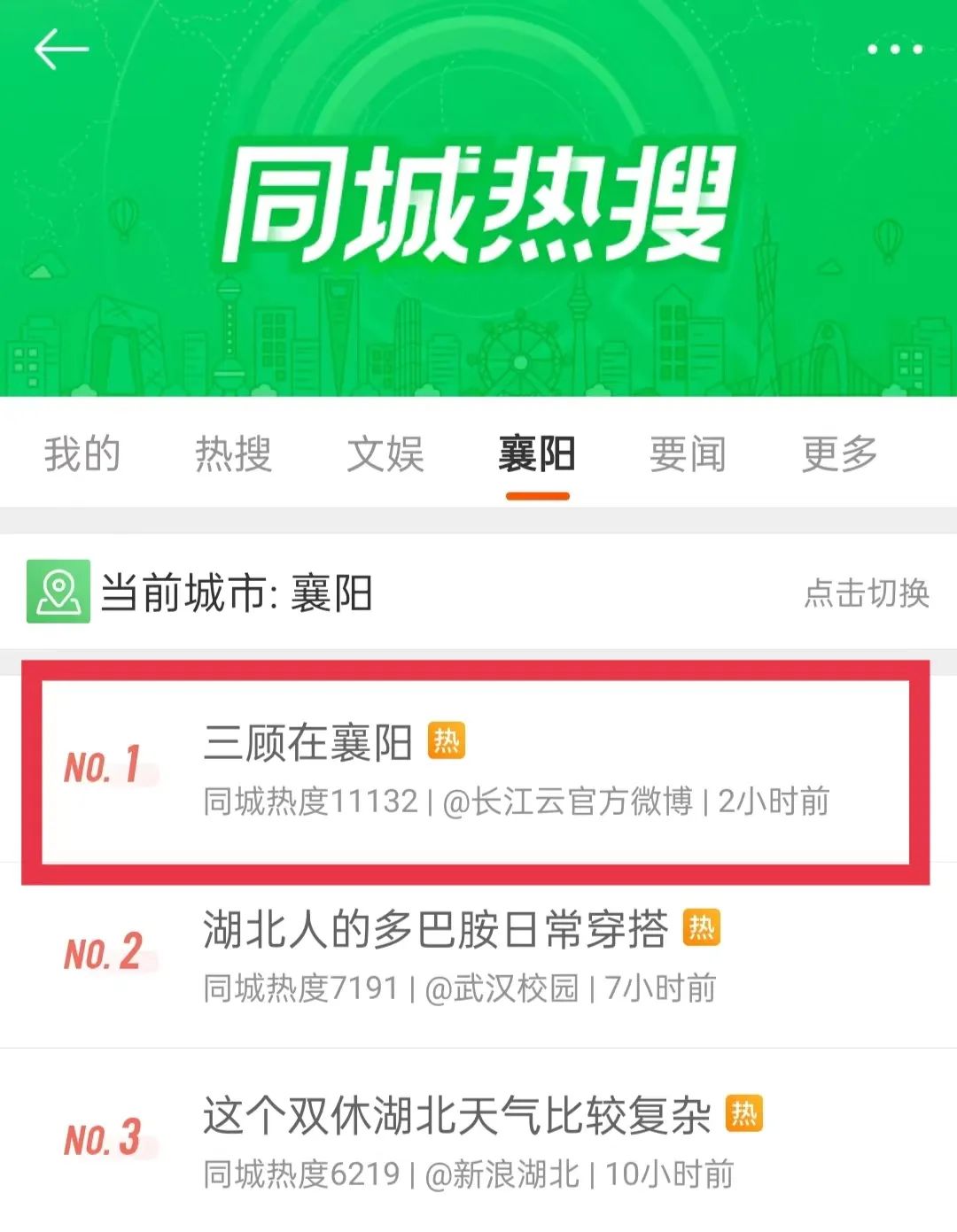Select the 文娱 tab
The image size is (957, 1232).
[x=385, y=454]
